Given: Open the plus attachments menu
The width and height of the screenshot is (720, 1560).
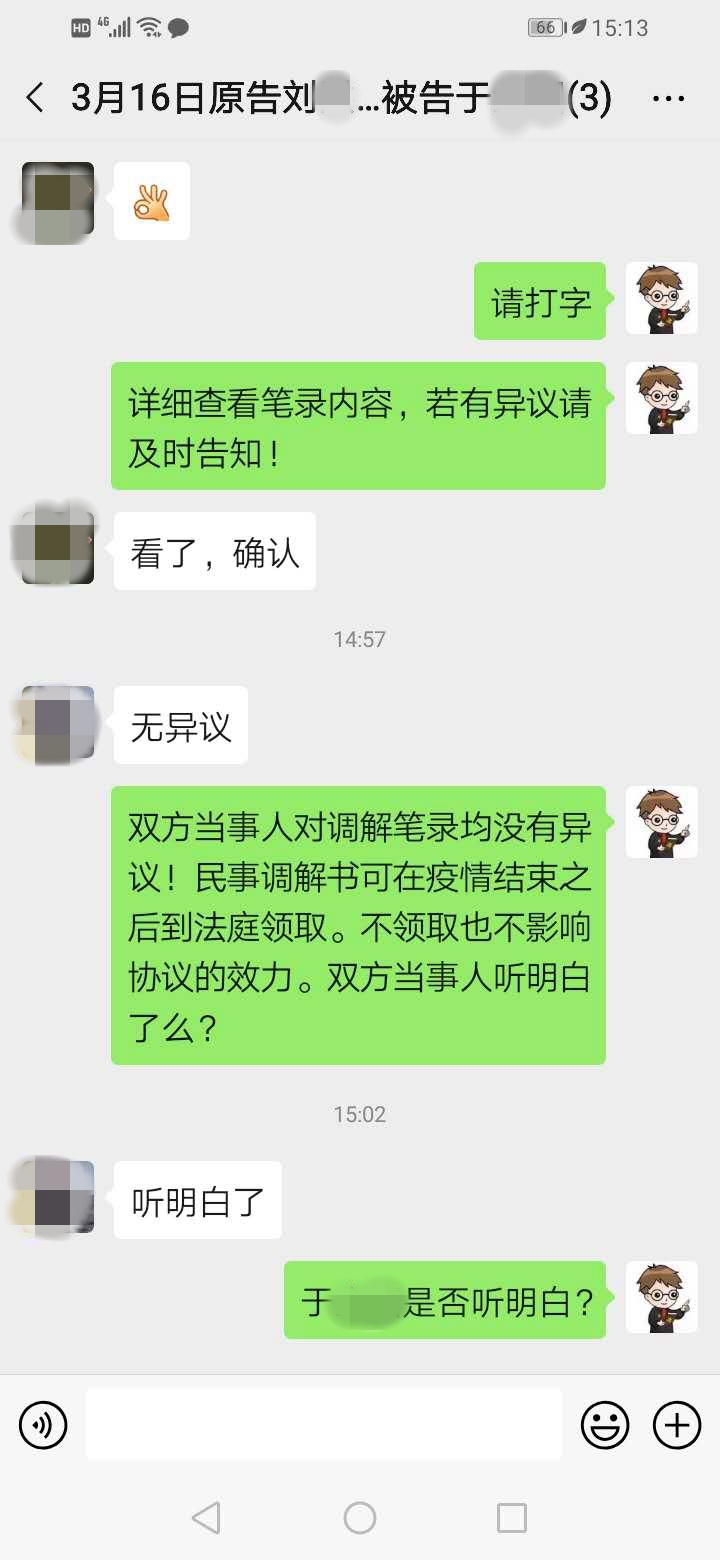Looking at the screenshot, I should click(677, 1425).
